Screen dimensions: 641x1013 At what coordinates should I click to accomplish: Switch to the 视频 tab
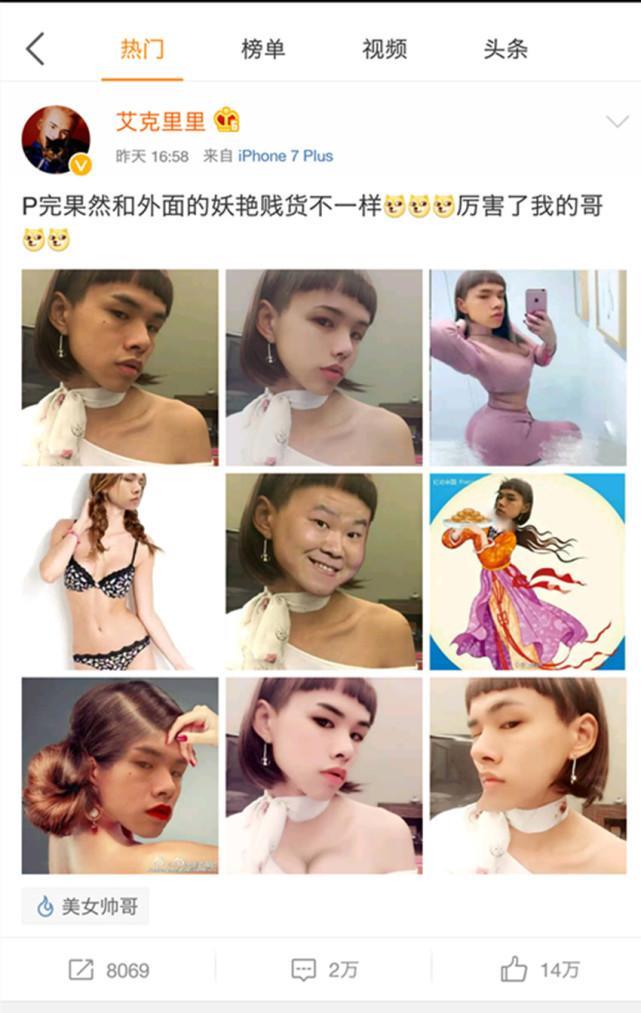tap(384, 49)
